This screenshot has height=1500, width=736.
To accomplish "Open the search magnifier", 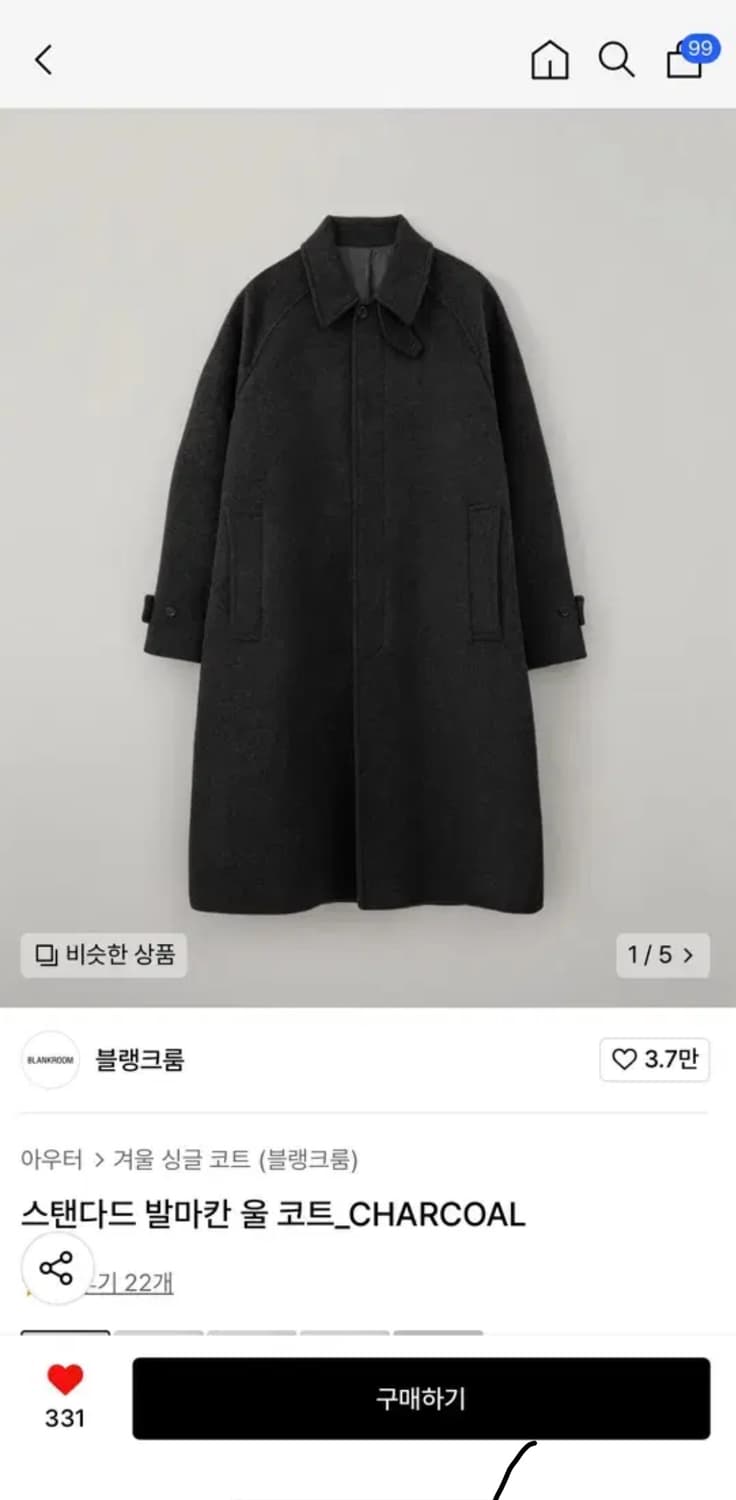I will point(616,61).
